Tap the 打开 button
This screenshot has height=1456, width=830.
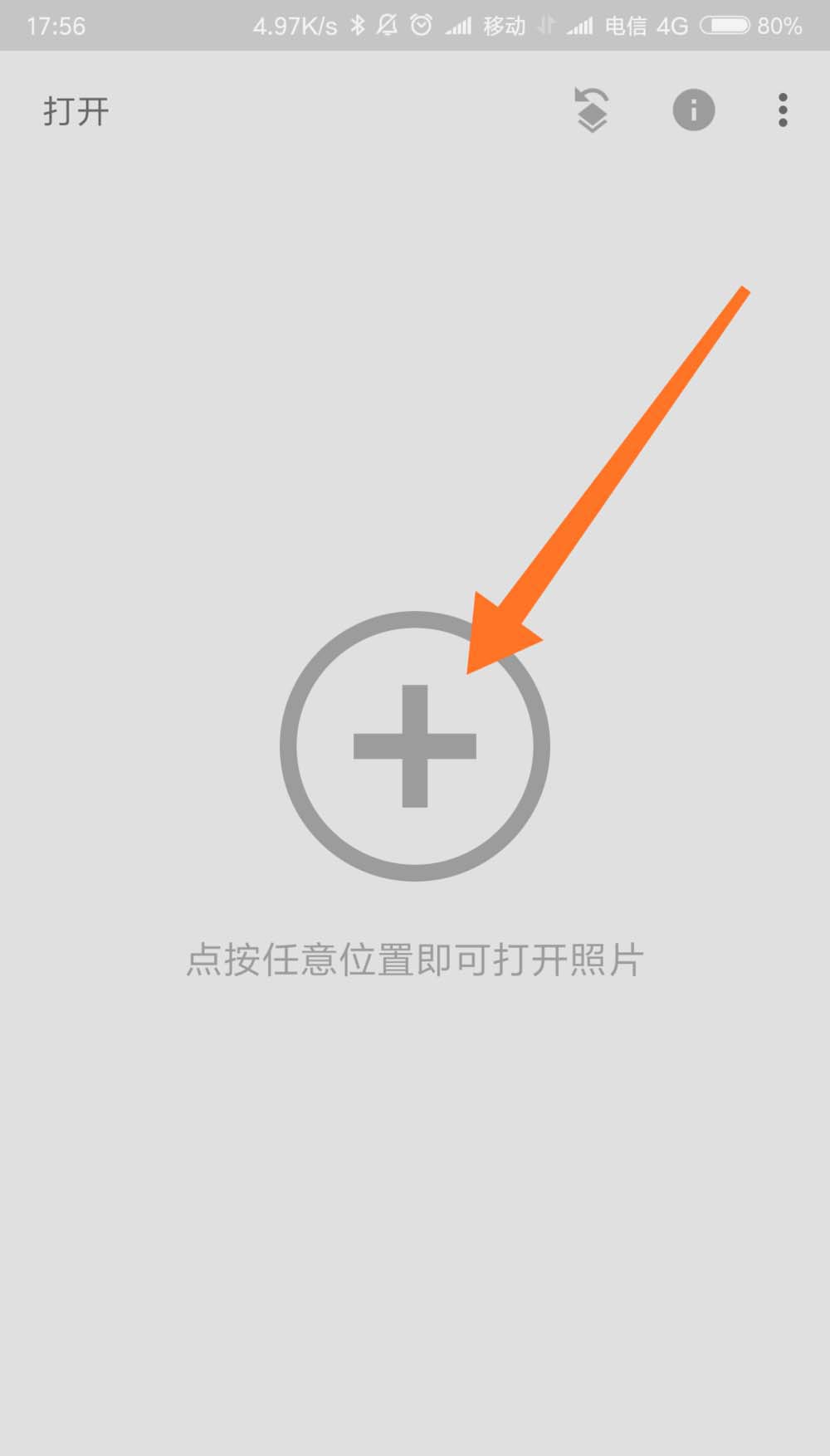click(76, 111)
